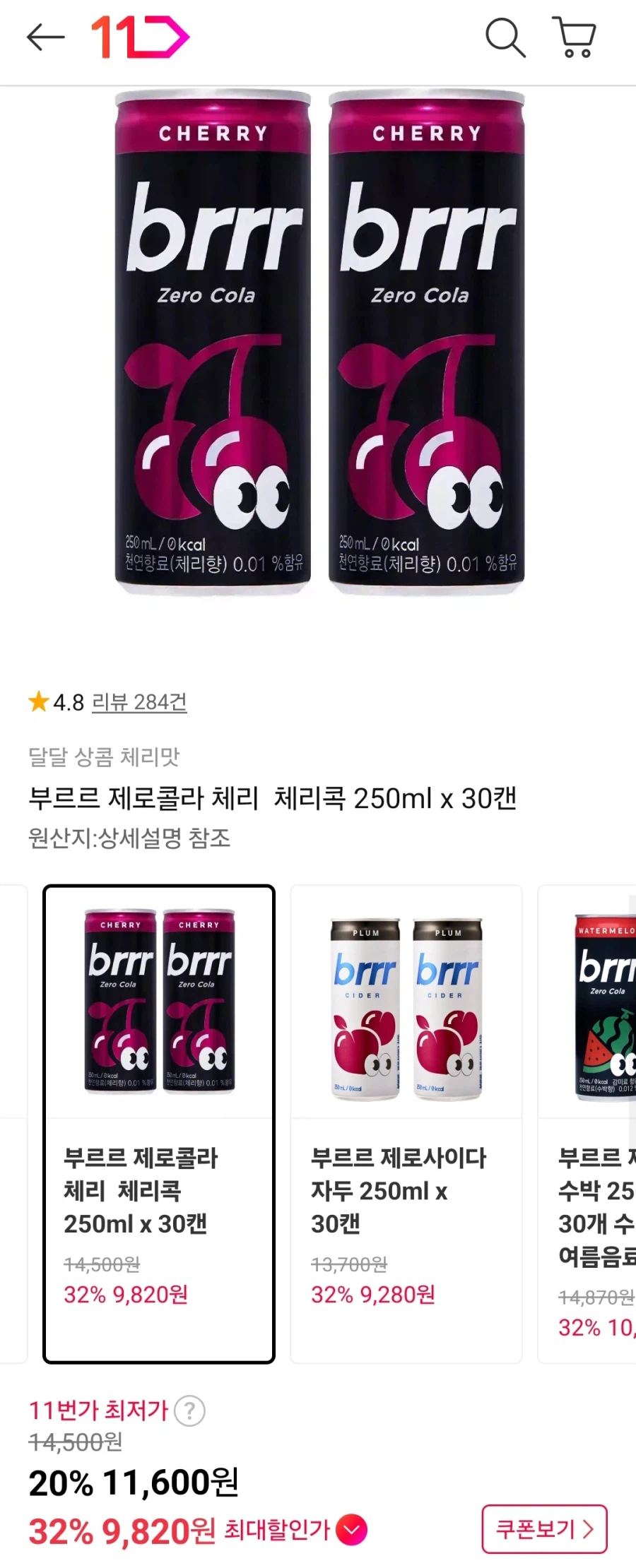Open the shopping cart icon
This screenshot has height=1568, width=636.
(x=574, y=39)
